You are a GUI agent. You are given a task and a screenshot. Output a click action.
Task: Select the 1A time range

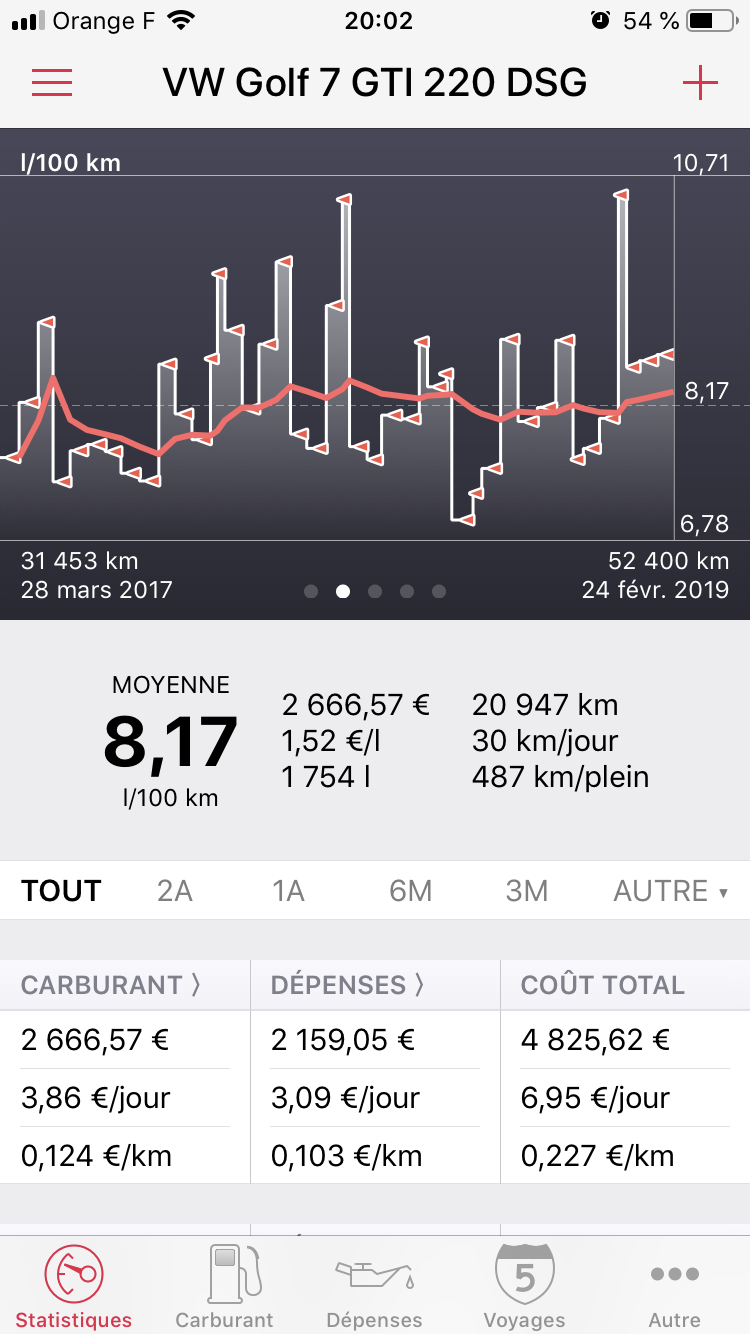(289, 891)
